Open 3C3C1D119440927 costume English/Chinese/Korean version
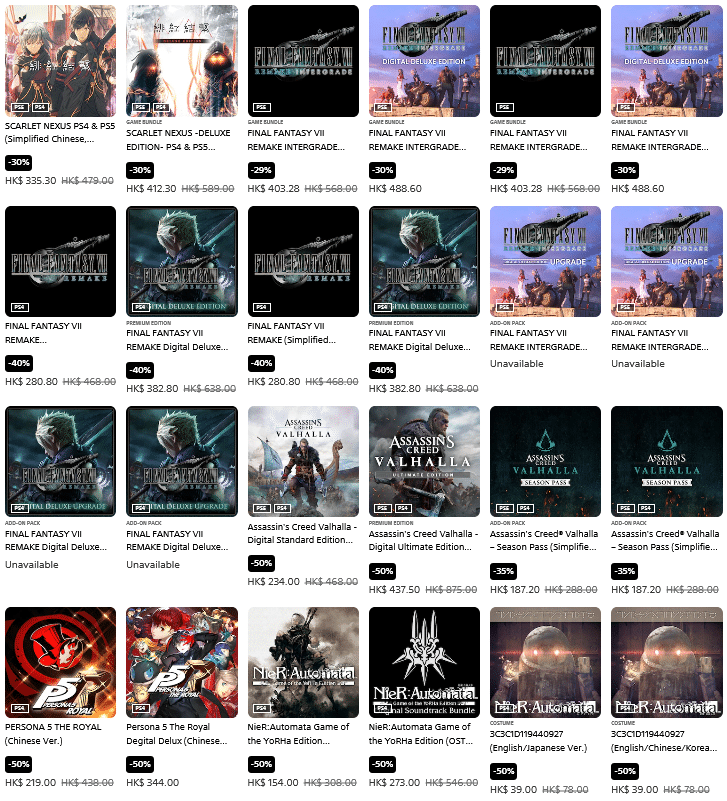The width and height of the screenshot is (727, 801). 666,662
